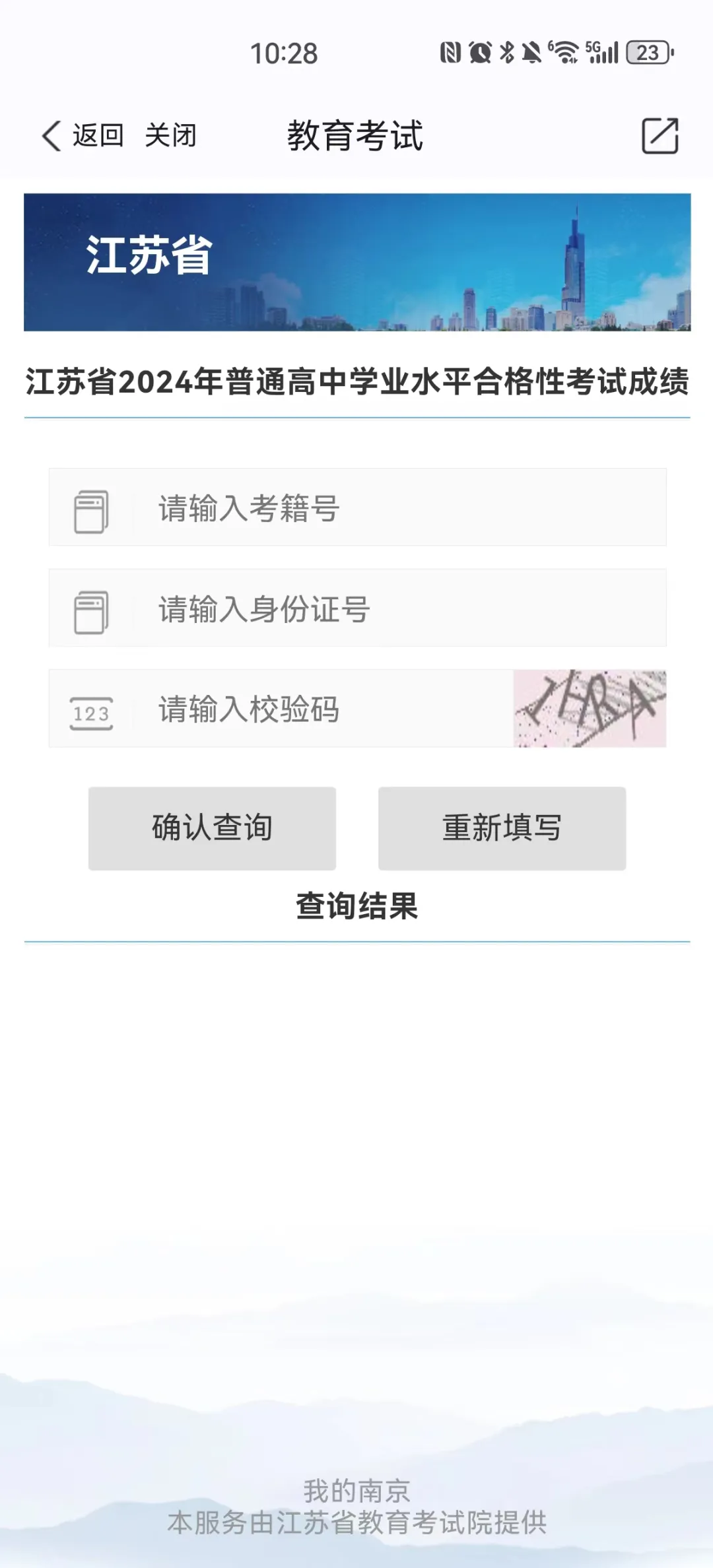Click the 123 keypad icon beside 校验码 field

[92, 711]
